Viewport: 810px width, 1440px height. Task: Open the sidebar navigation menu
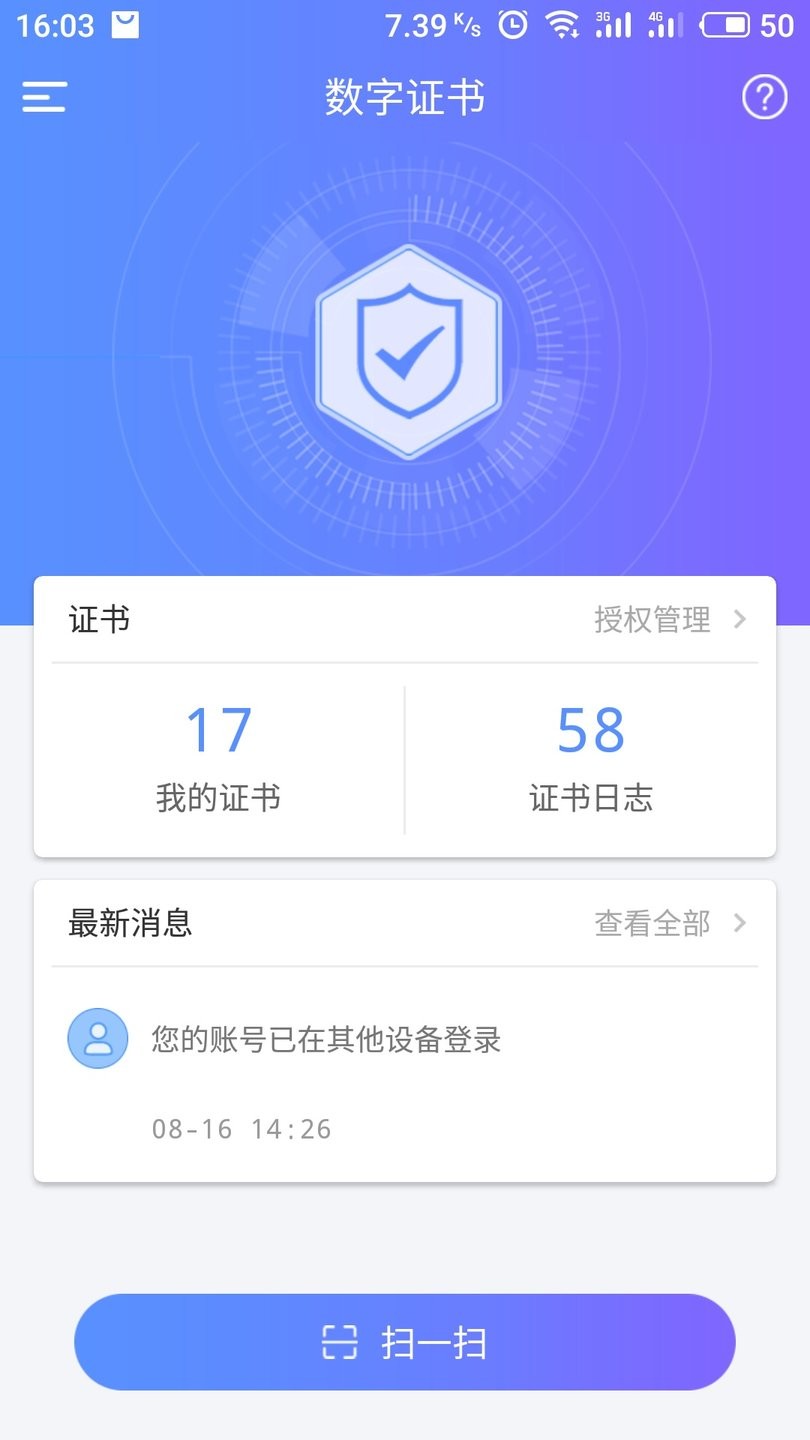[x=44, y=97]
